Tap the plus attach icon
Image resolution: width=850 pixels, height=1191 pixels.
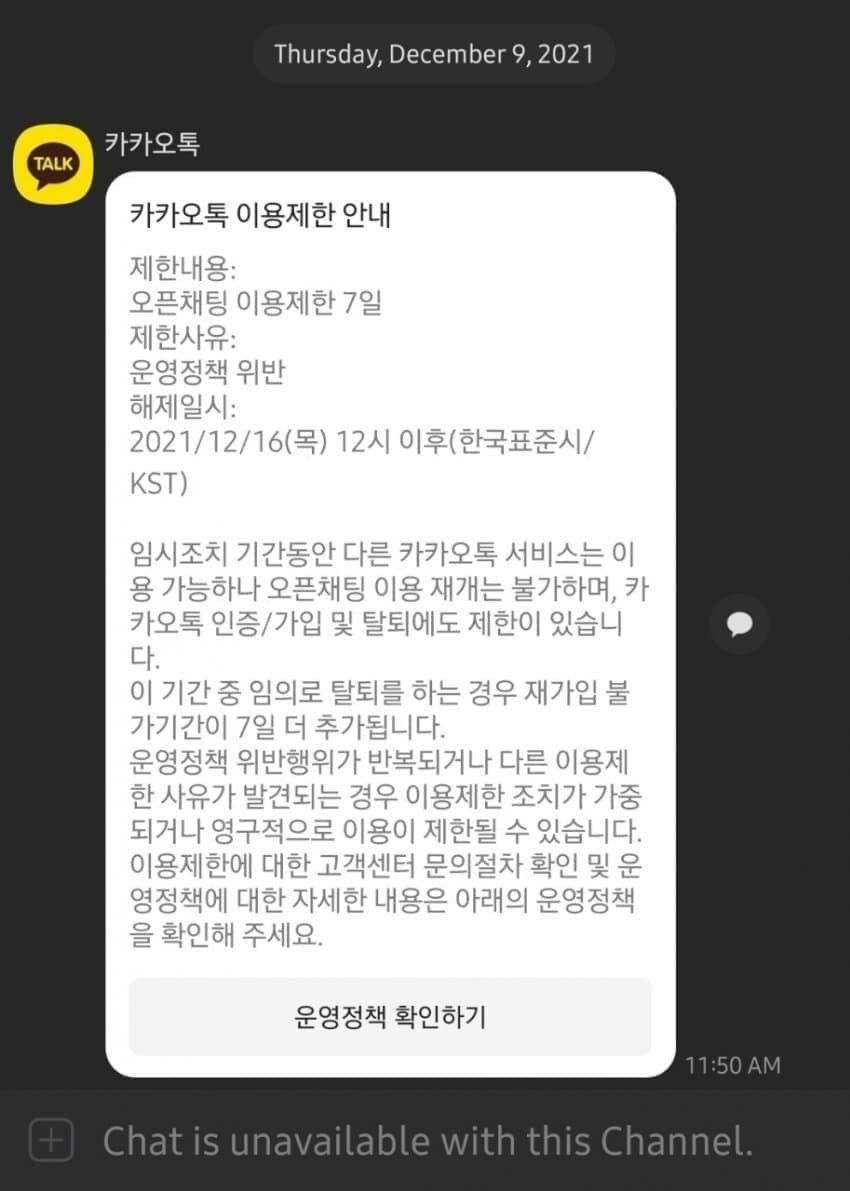pyautogui.click(x=52, y=1140)
